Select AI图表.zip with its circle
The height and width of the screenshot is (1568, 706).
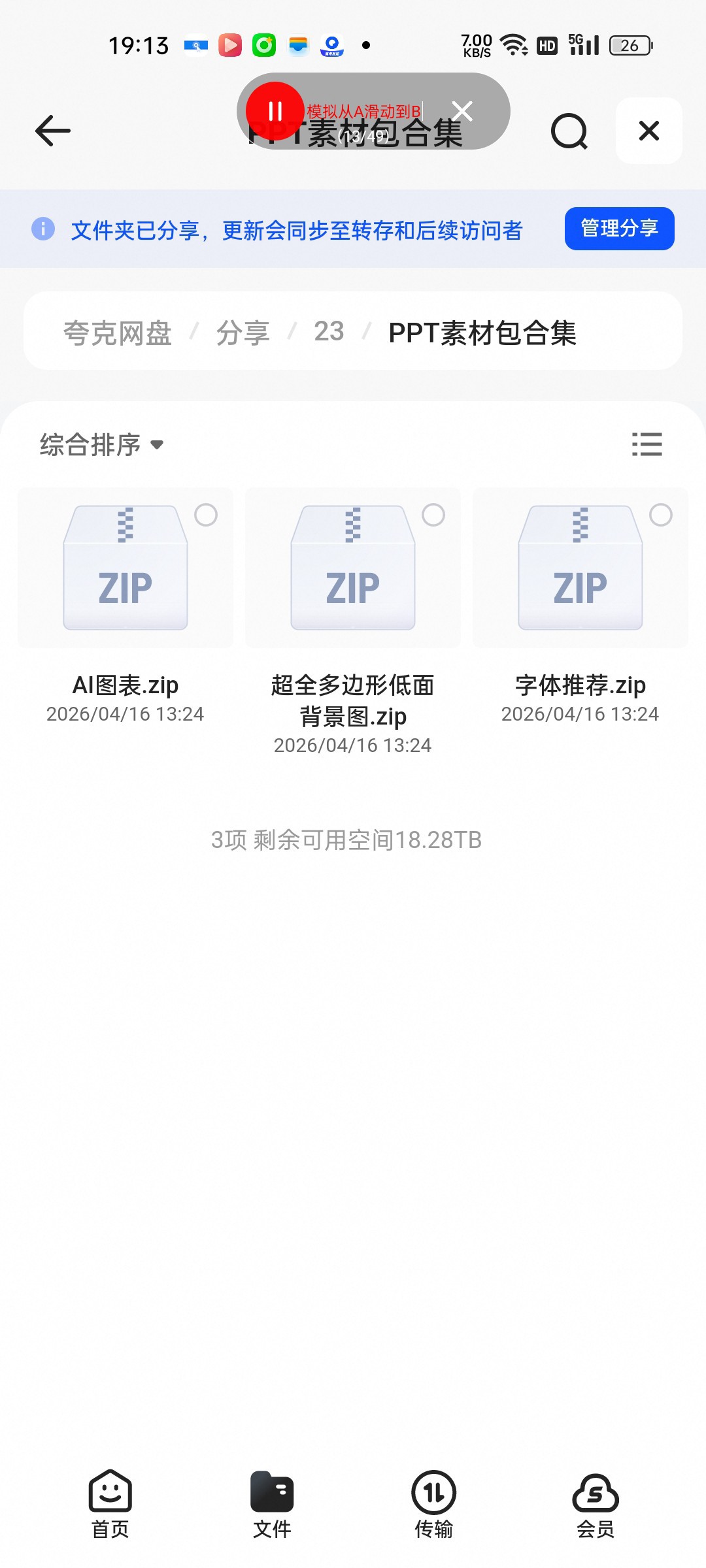tap(206, 515)
